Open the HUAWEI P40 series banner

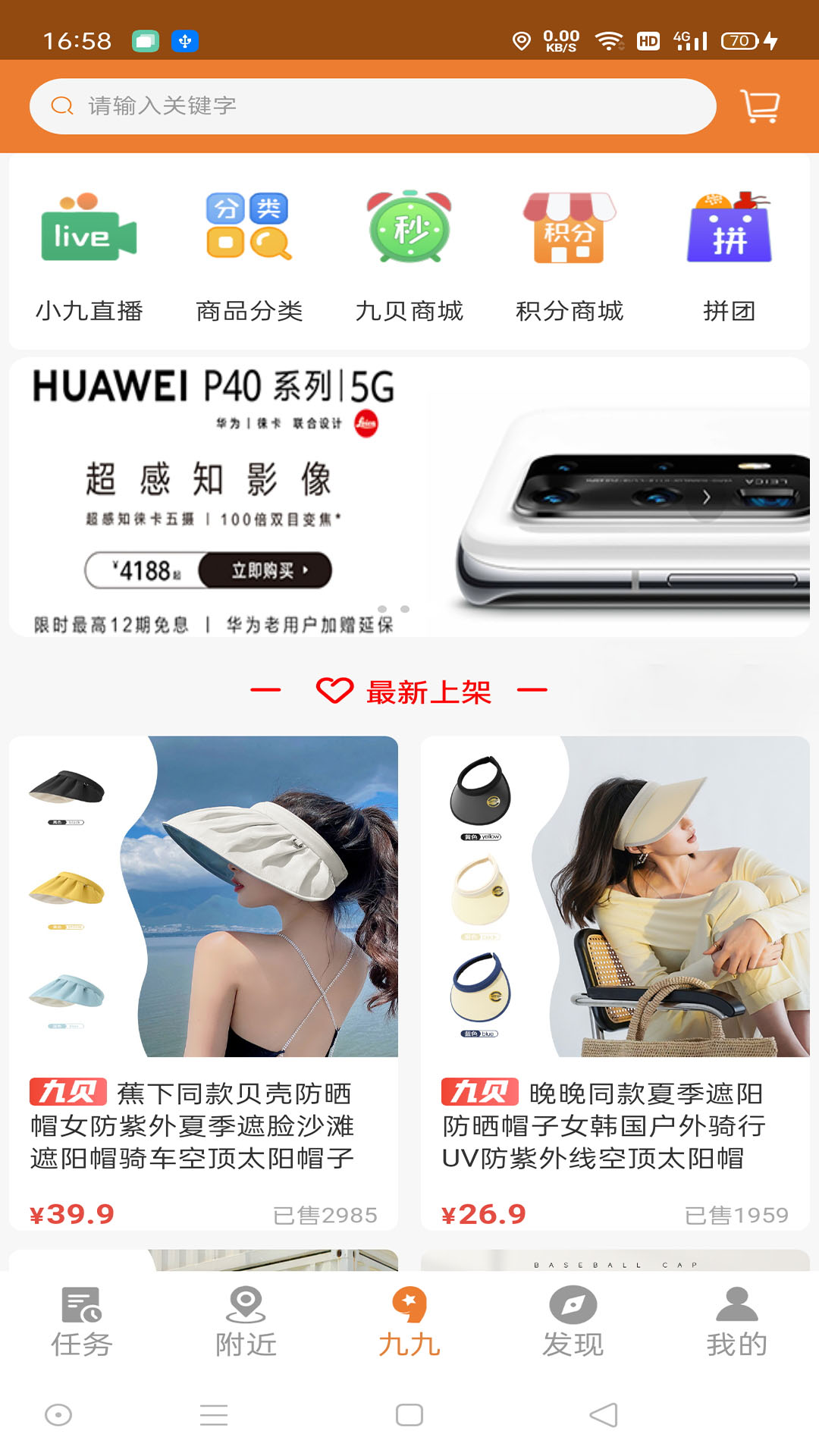click(409, 497)
